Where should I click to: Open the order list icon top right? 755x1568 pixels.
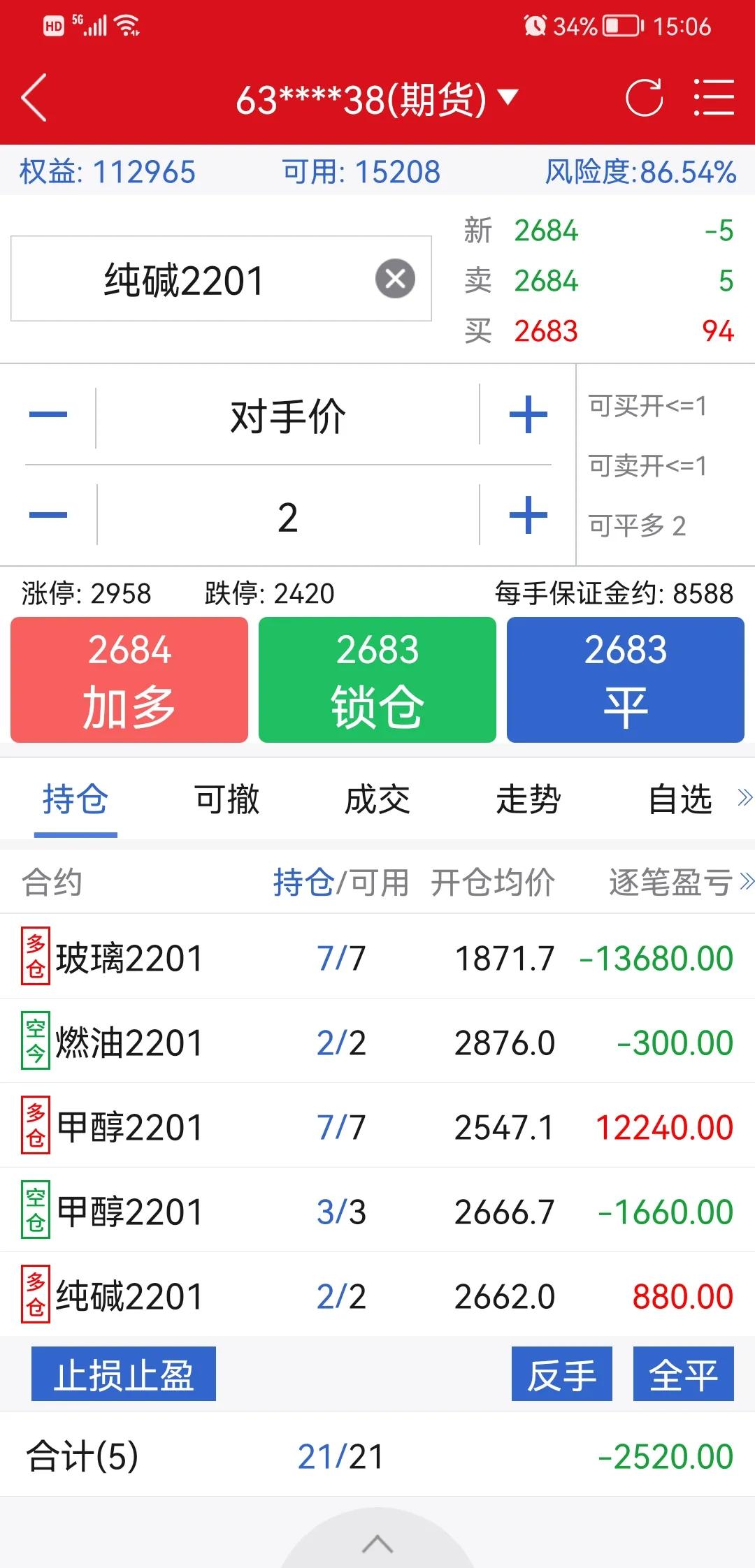[x=713, y=98]
